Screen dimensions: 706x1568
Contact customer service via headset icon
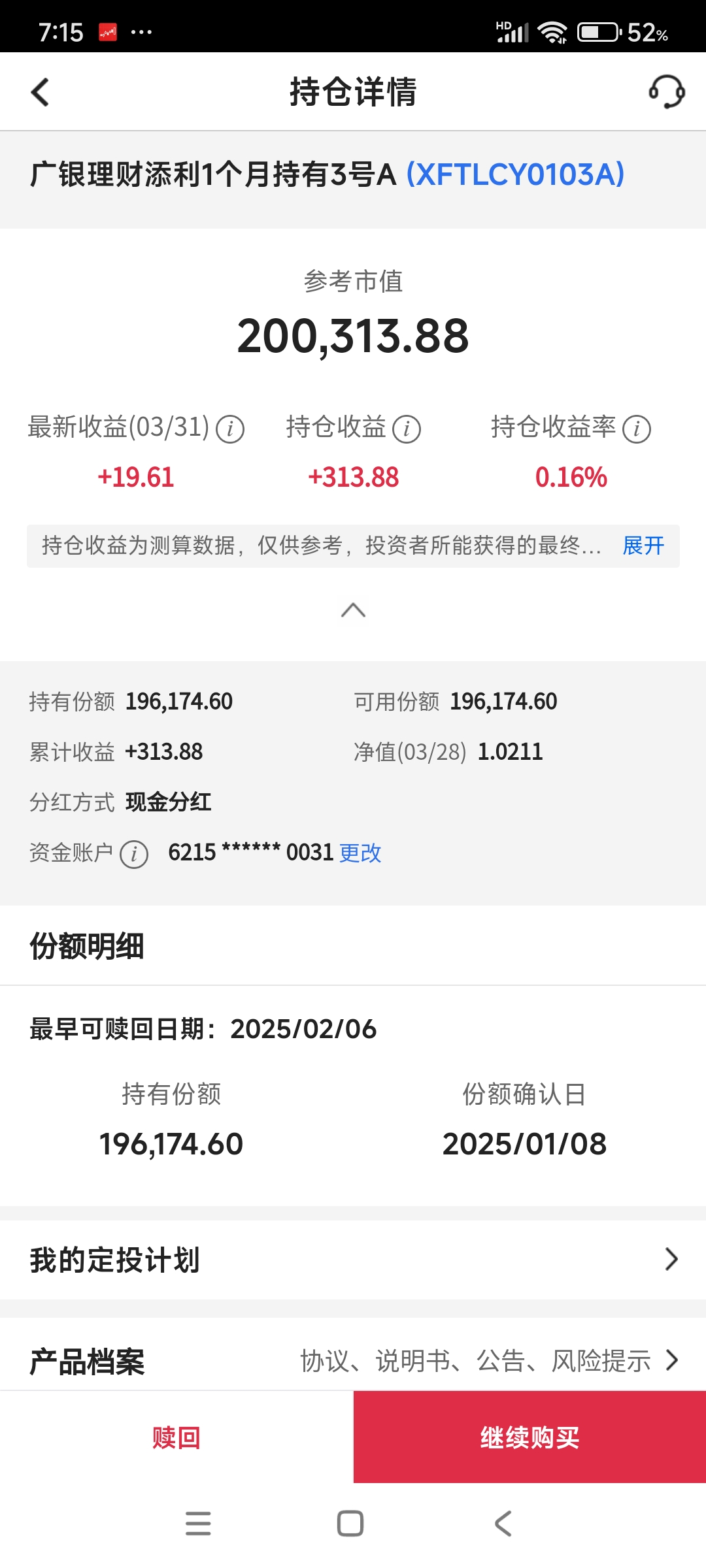[x=666, y=91]
